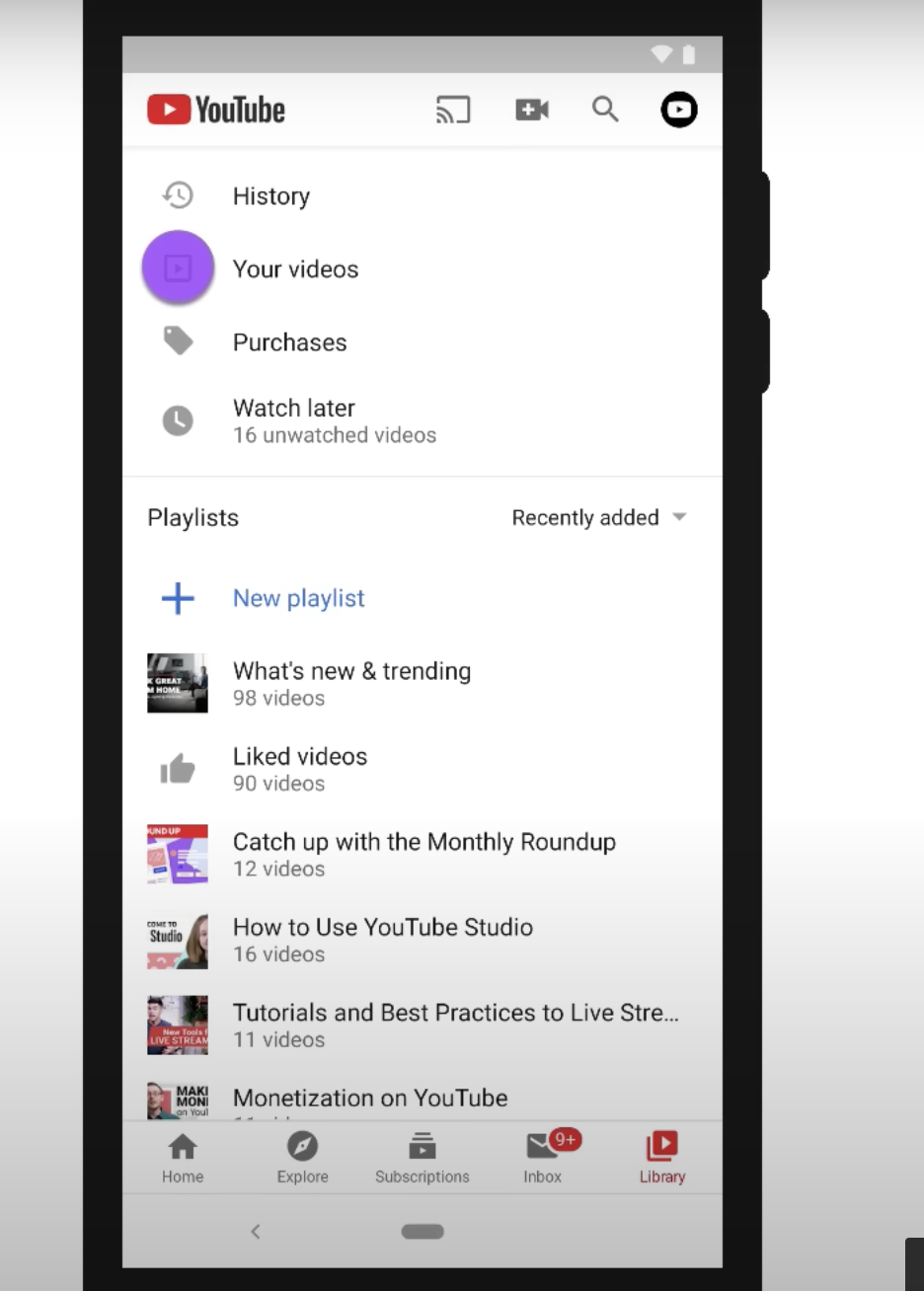The height and width of the screenshot is (1291, 924).
Task: Open the Liked videos playlist
Action: click(x=300, y=768)
